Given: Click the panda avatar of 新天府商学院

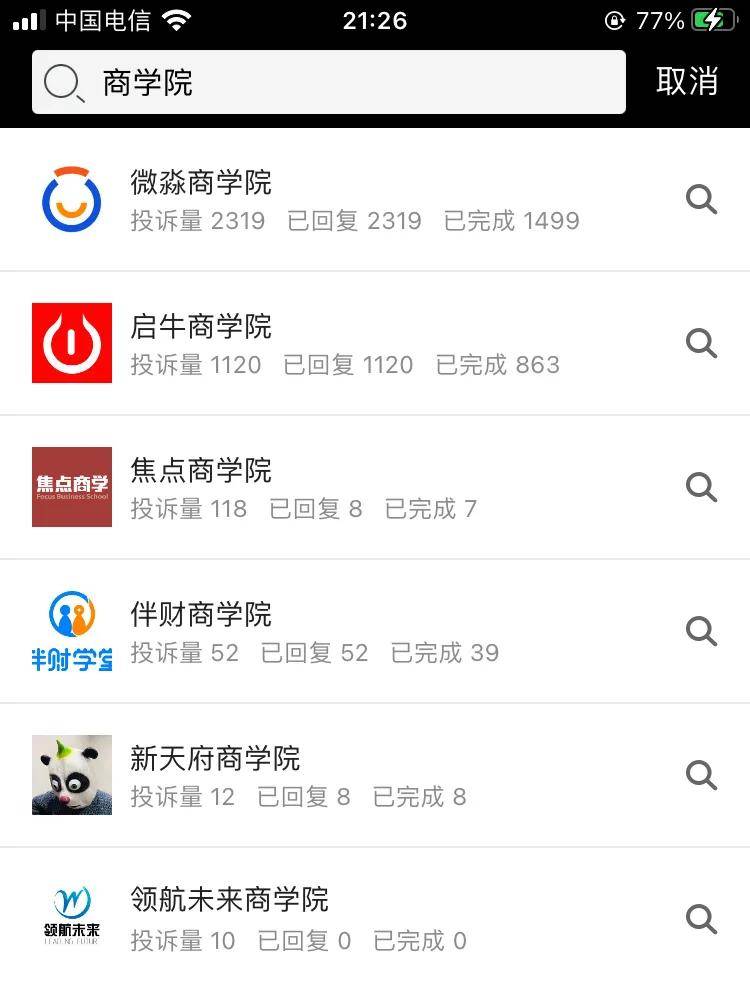Looking at the screenshot, I should coord(71,775).
